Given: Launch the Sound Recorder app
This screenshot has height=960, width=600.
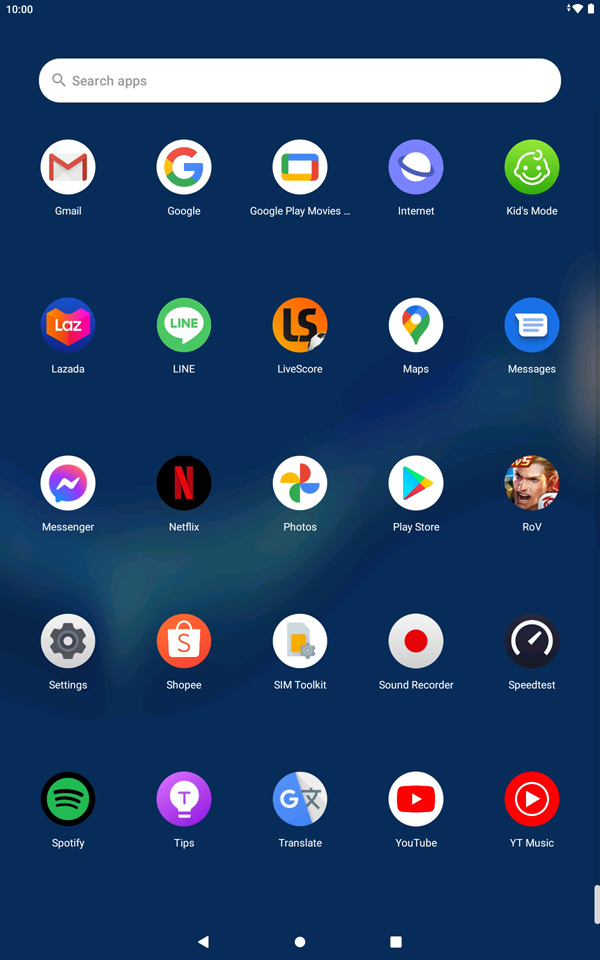Looking at the screenshot, I should pyautogui.click(x=416, y=641).
